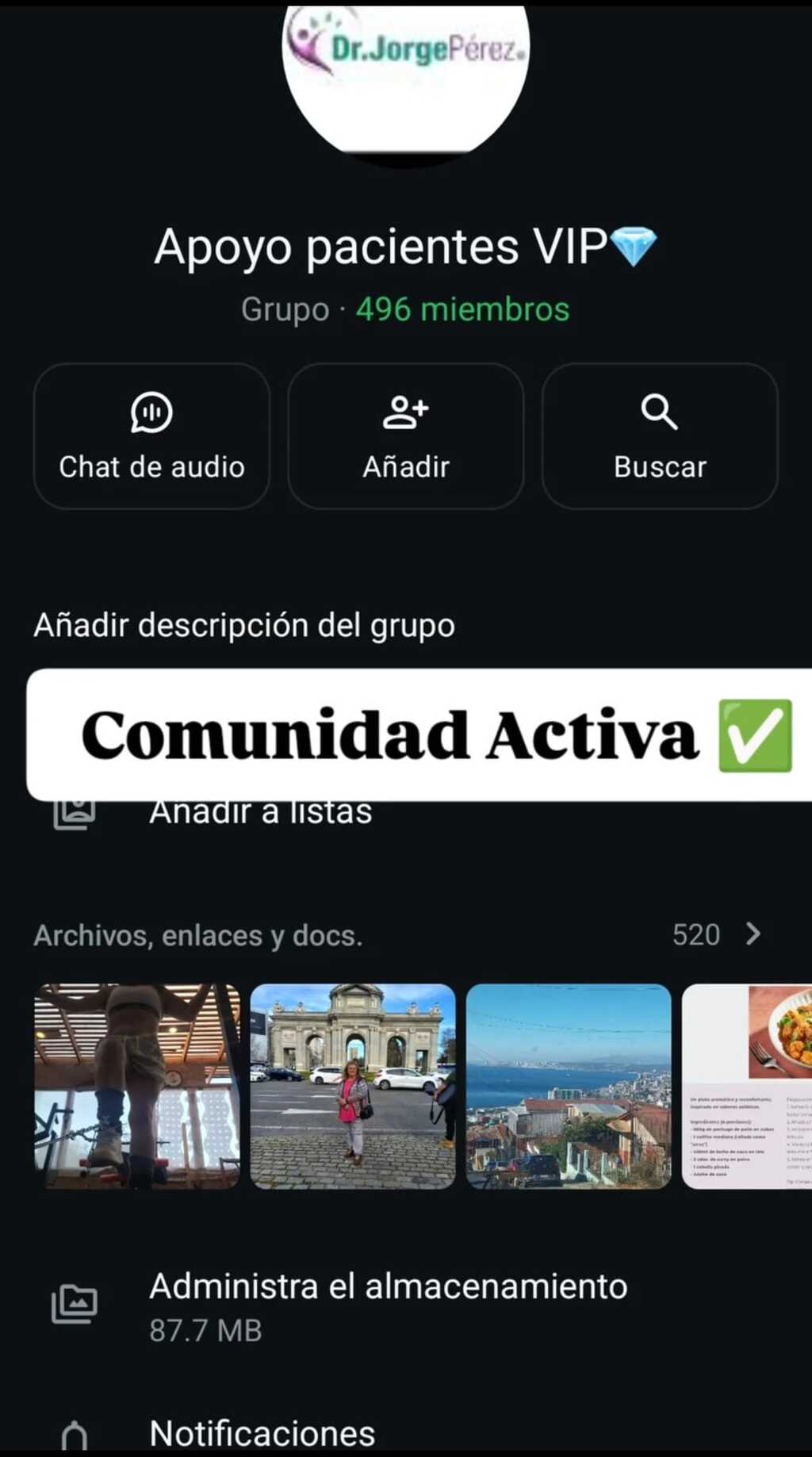Start a Chat de audio

pos(151,436)
